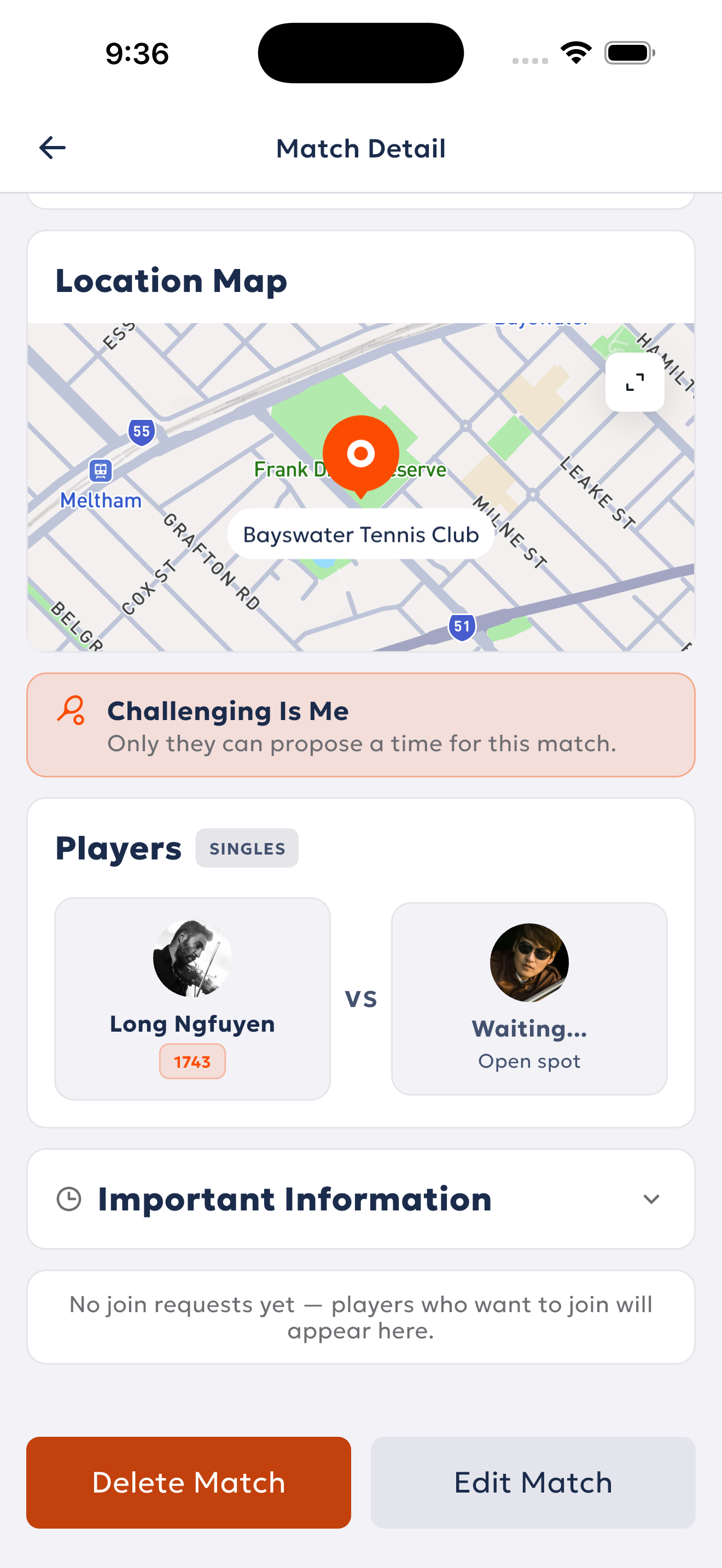Image resolution: width=722 pixels, height=1568 pixels.
Task: Open Long Ngfuyen's player card
Action: tap(193, 998)
